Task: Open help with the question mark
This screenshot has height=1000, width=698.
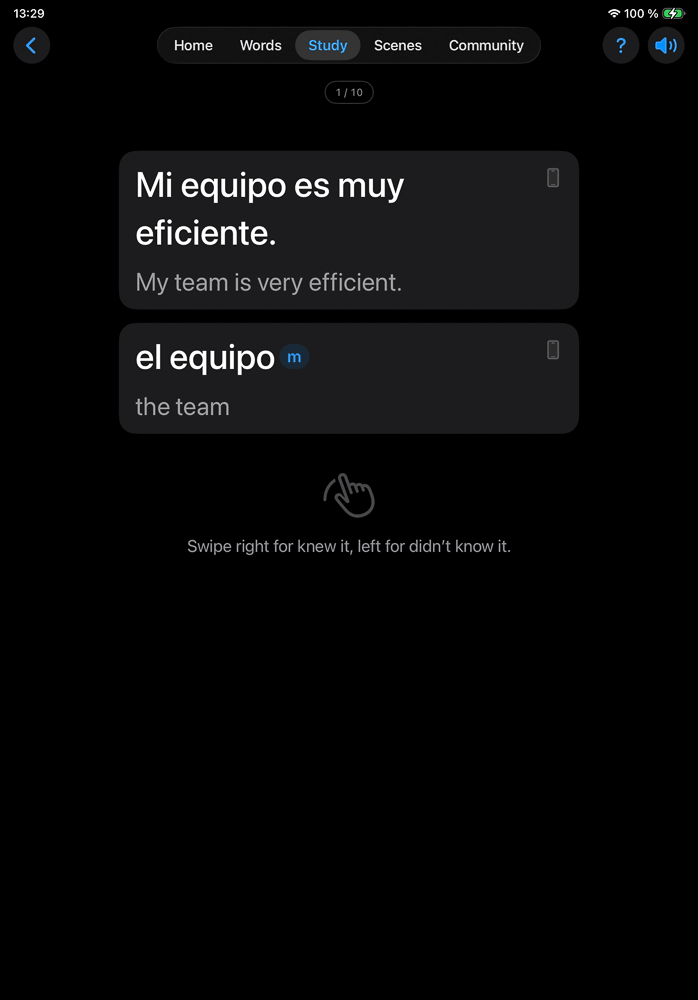Action: coord(620,46)
